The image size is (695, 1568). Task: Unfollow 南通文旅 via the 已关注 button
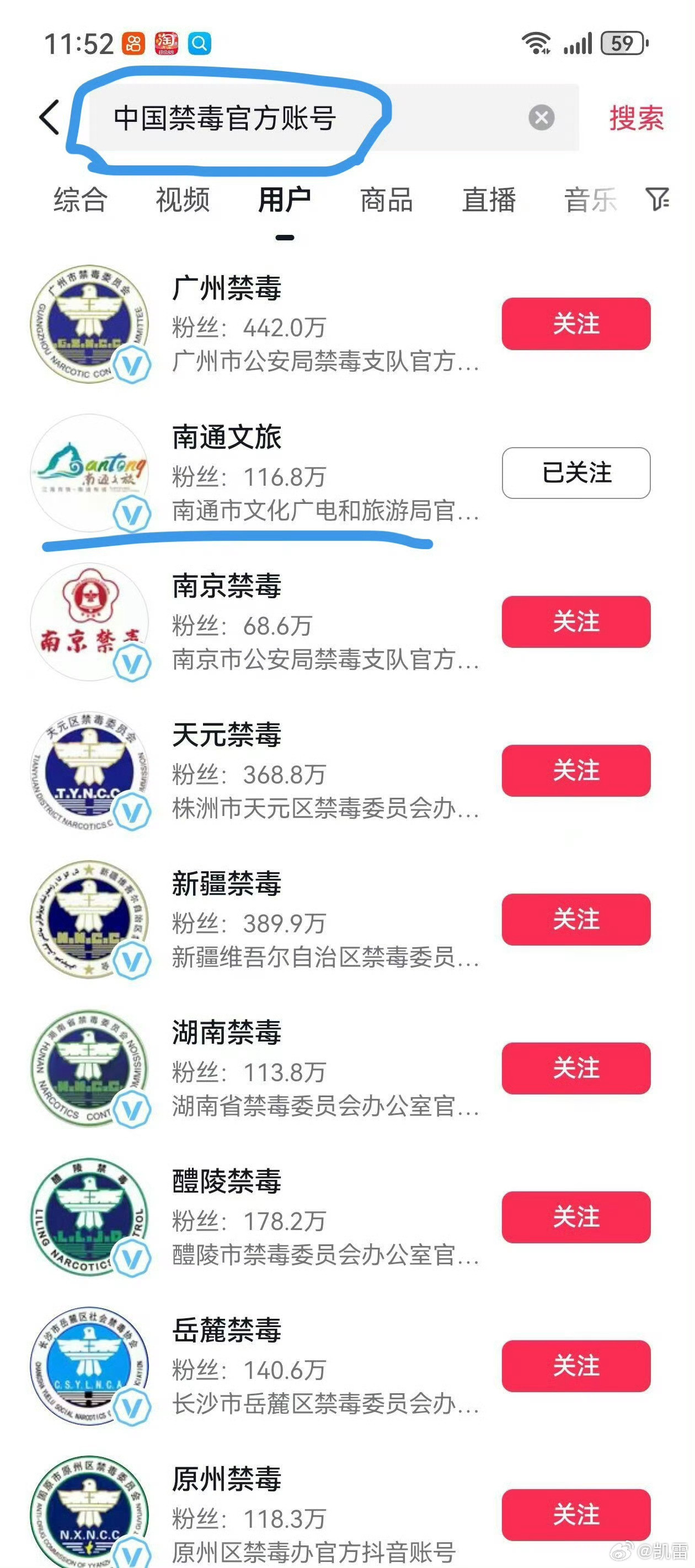[x=576, y=472]
